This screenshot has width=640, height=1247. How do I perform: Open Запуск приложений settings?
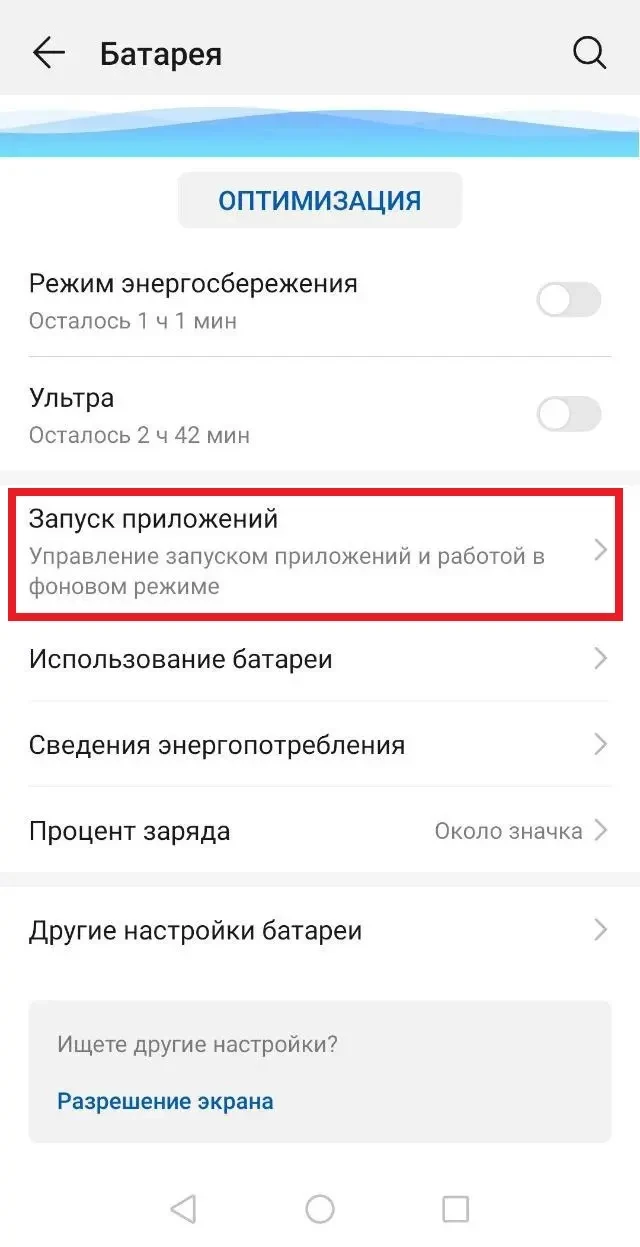[319, 552]
